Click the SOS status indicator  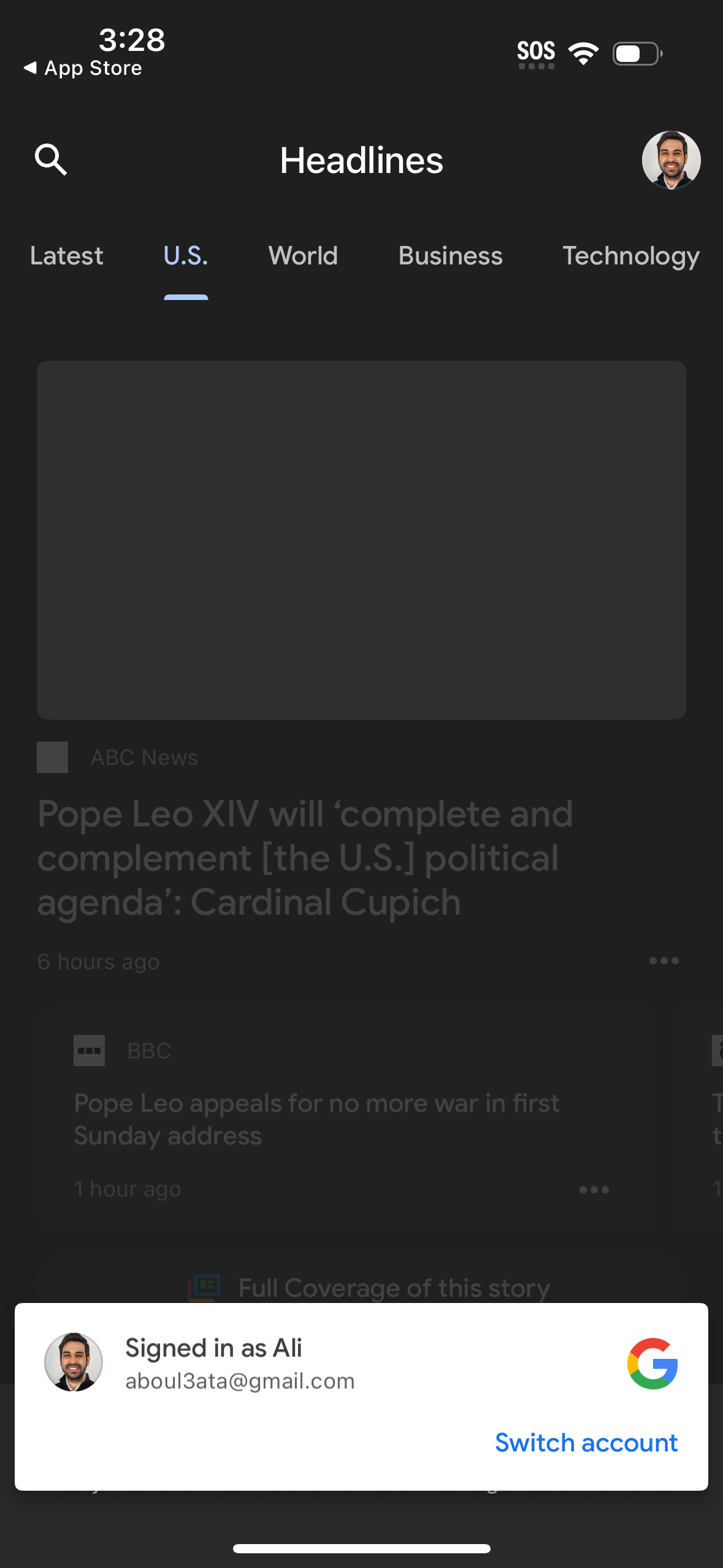536,52
